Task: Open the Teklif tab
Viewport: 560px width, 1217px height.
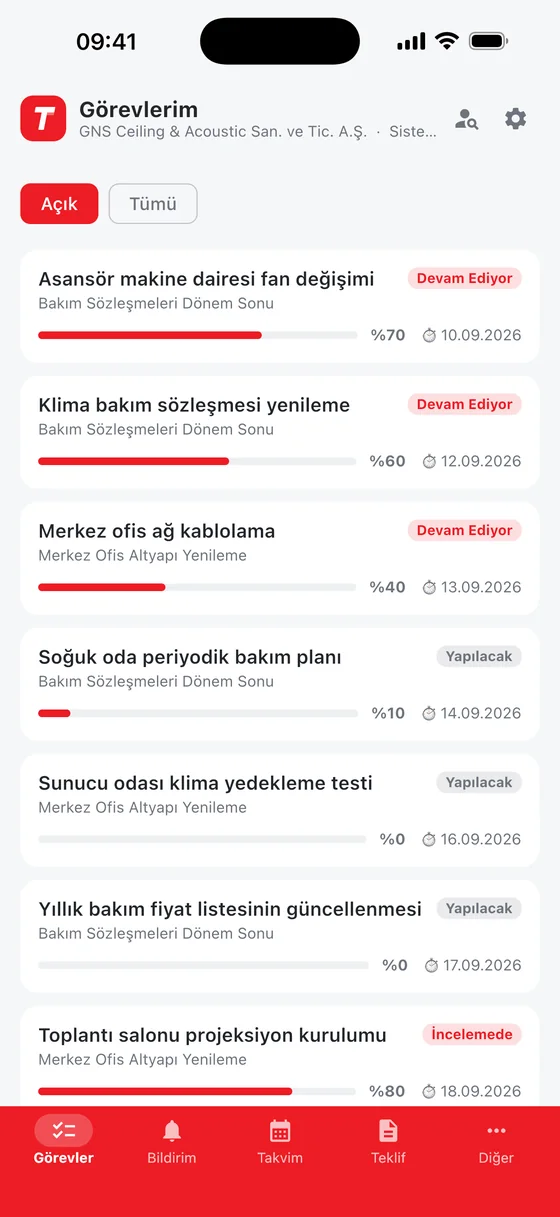Action: click(x=388, y=1141)
